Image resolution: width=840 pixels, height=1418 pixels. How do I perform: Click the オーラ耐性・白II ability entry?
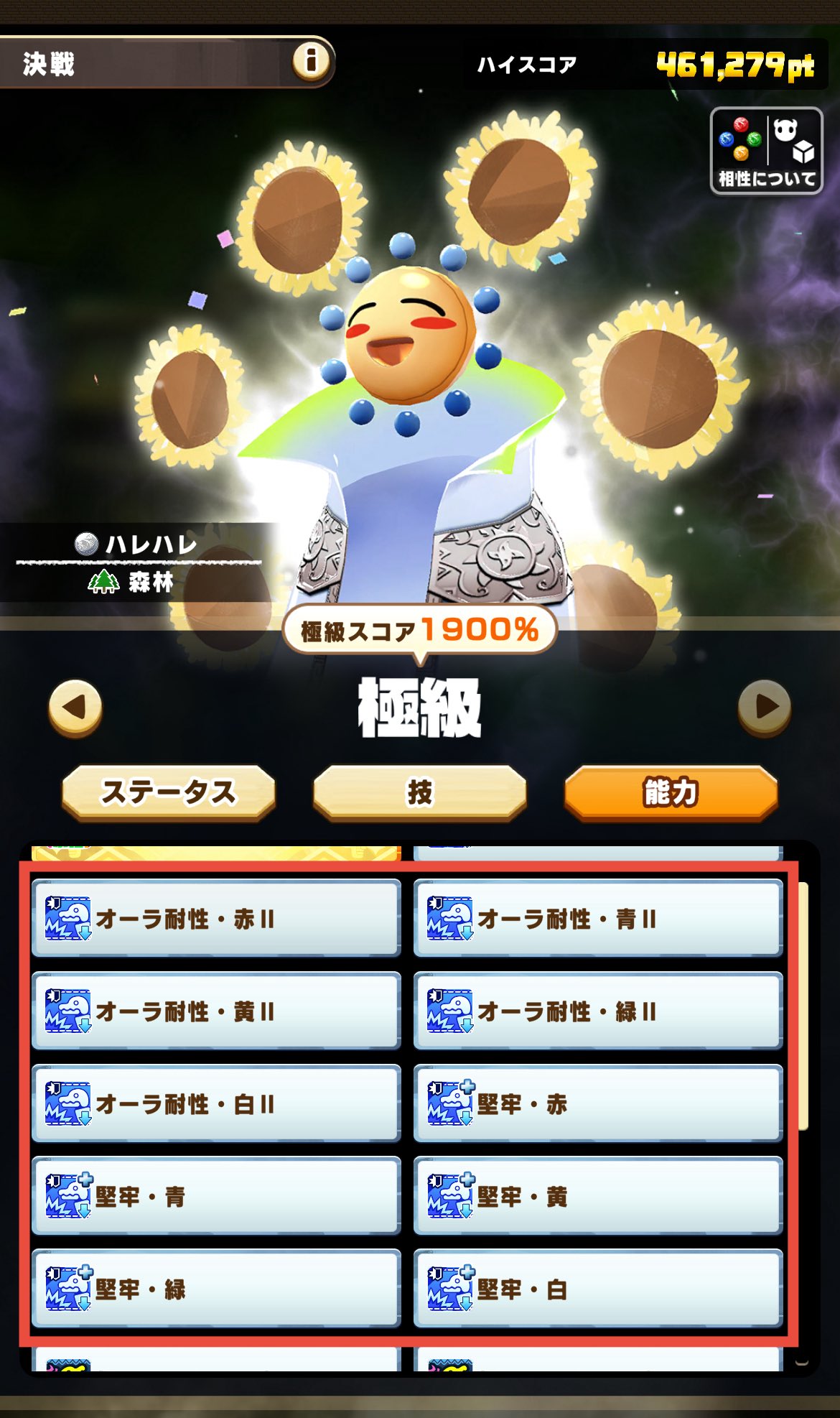click(x=215, y=1103)
